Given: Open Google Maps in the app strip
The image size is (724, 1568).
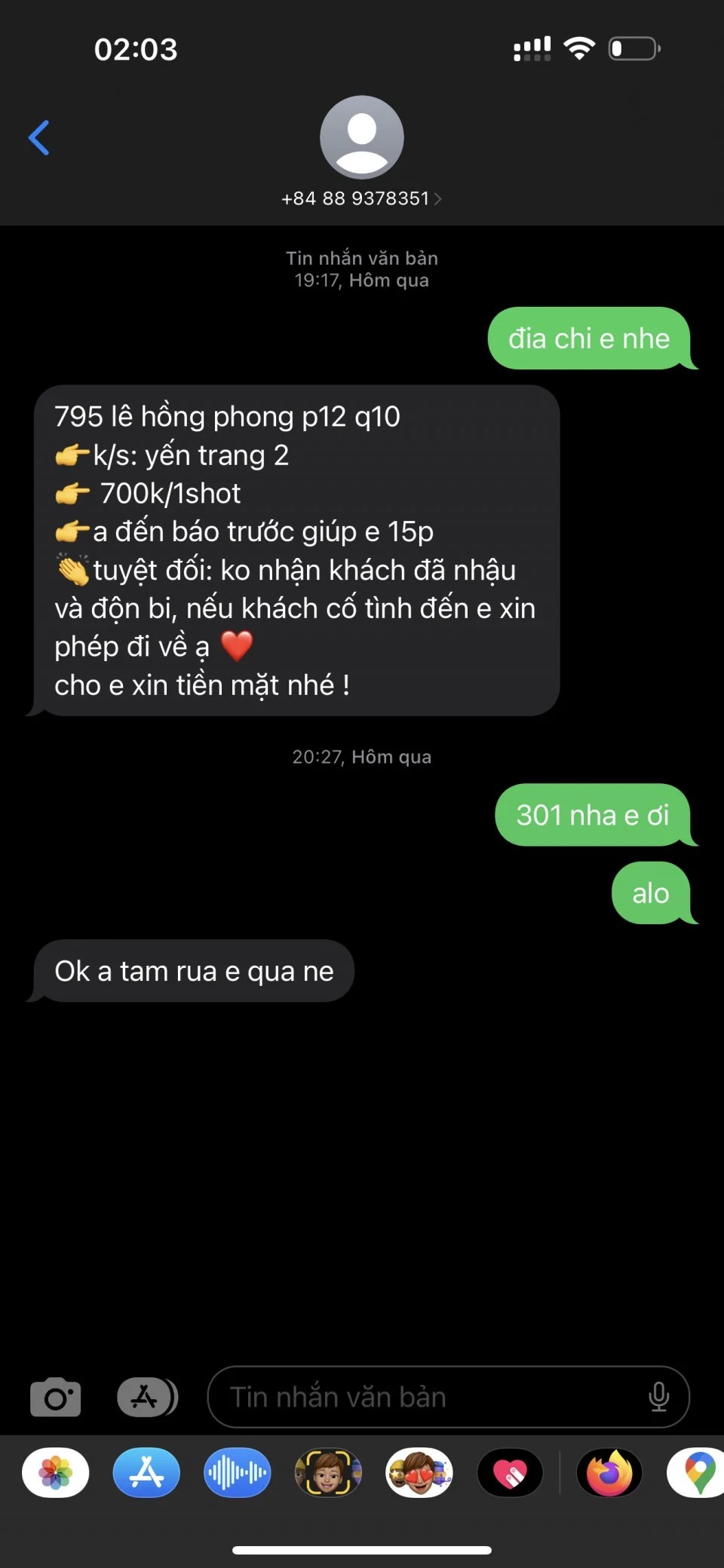Looking at the screenshot, I should pyautogui.click(x=698, y=1472).
